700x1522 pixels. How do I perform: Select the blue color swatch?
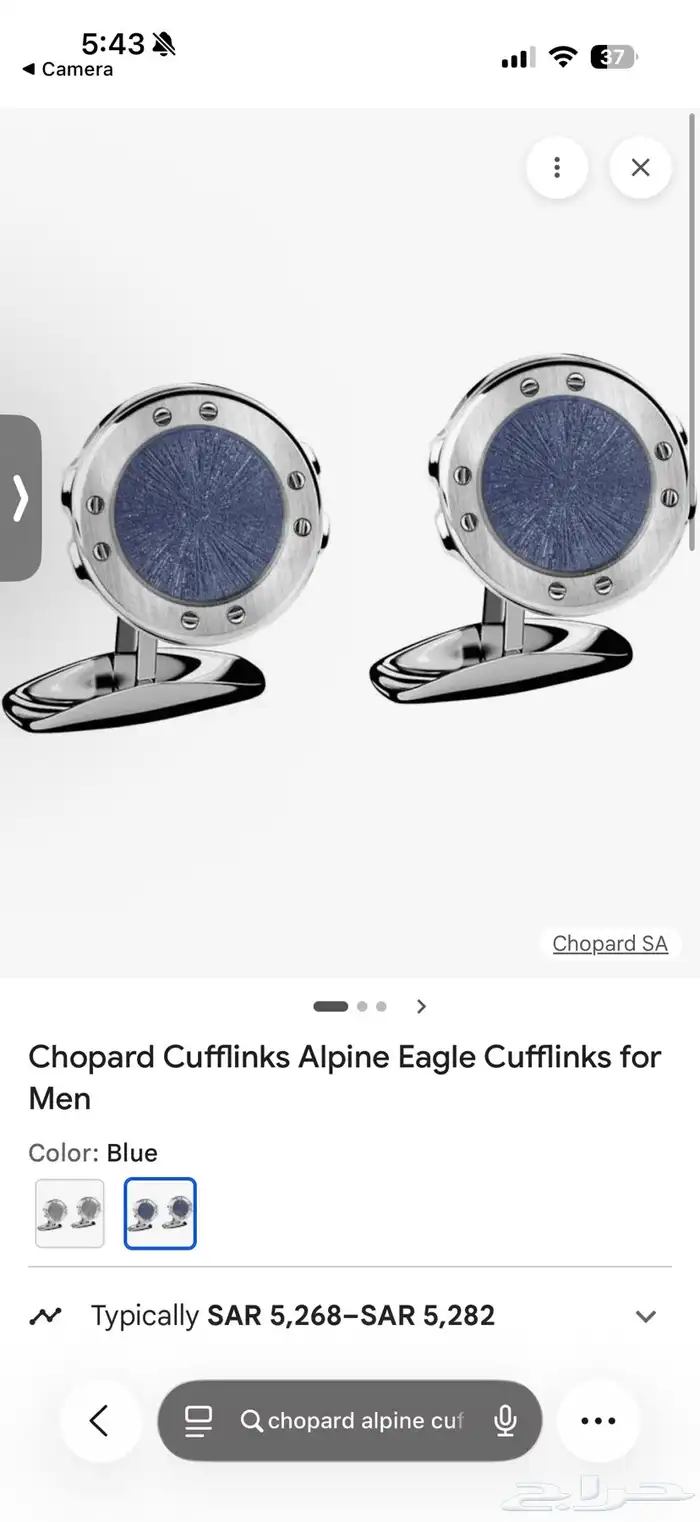point(160,1213)
